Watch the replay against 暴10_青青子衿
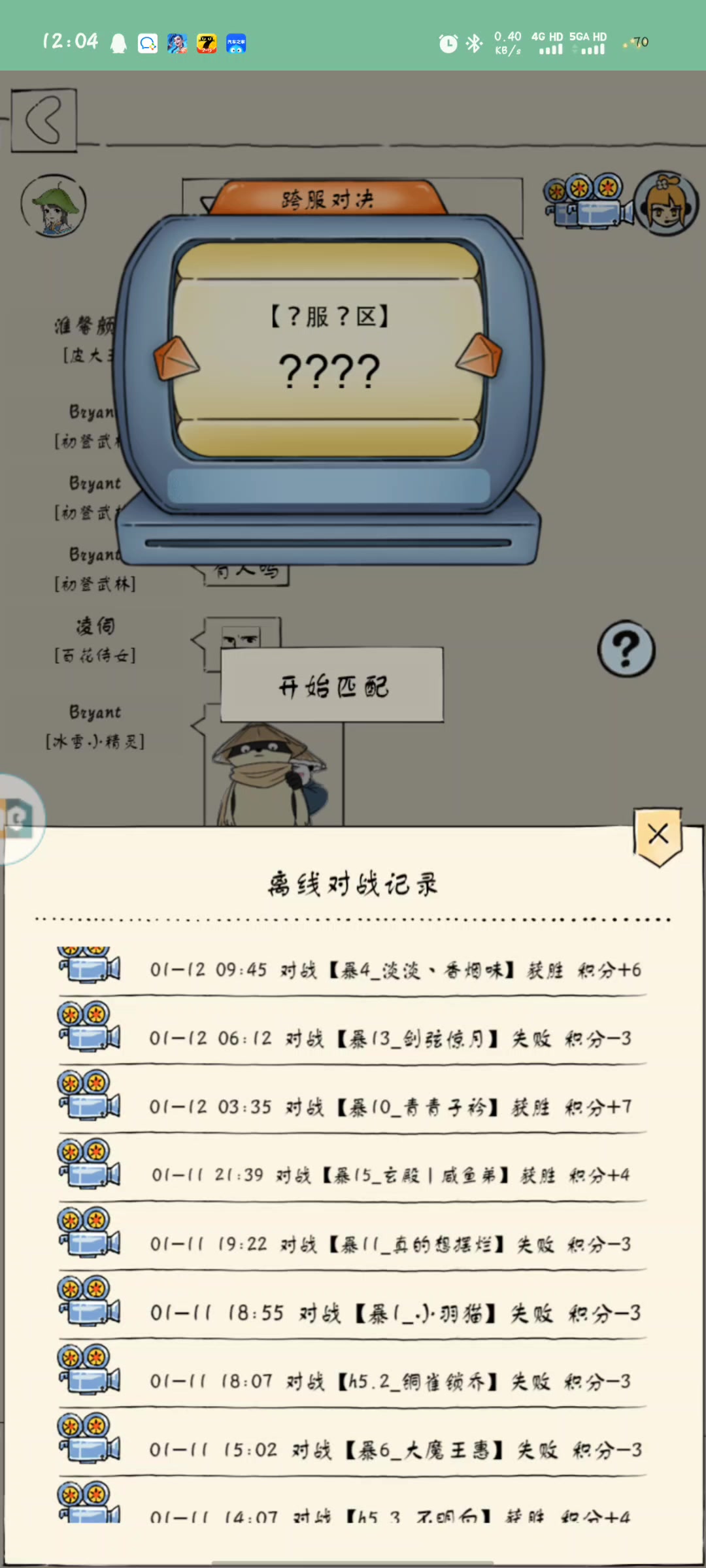This screenshot has width=706, height=1568. pyautogui.click(x=89, y=1096)
